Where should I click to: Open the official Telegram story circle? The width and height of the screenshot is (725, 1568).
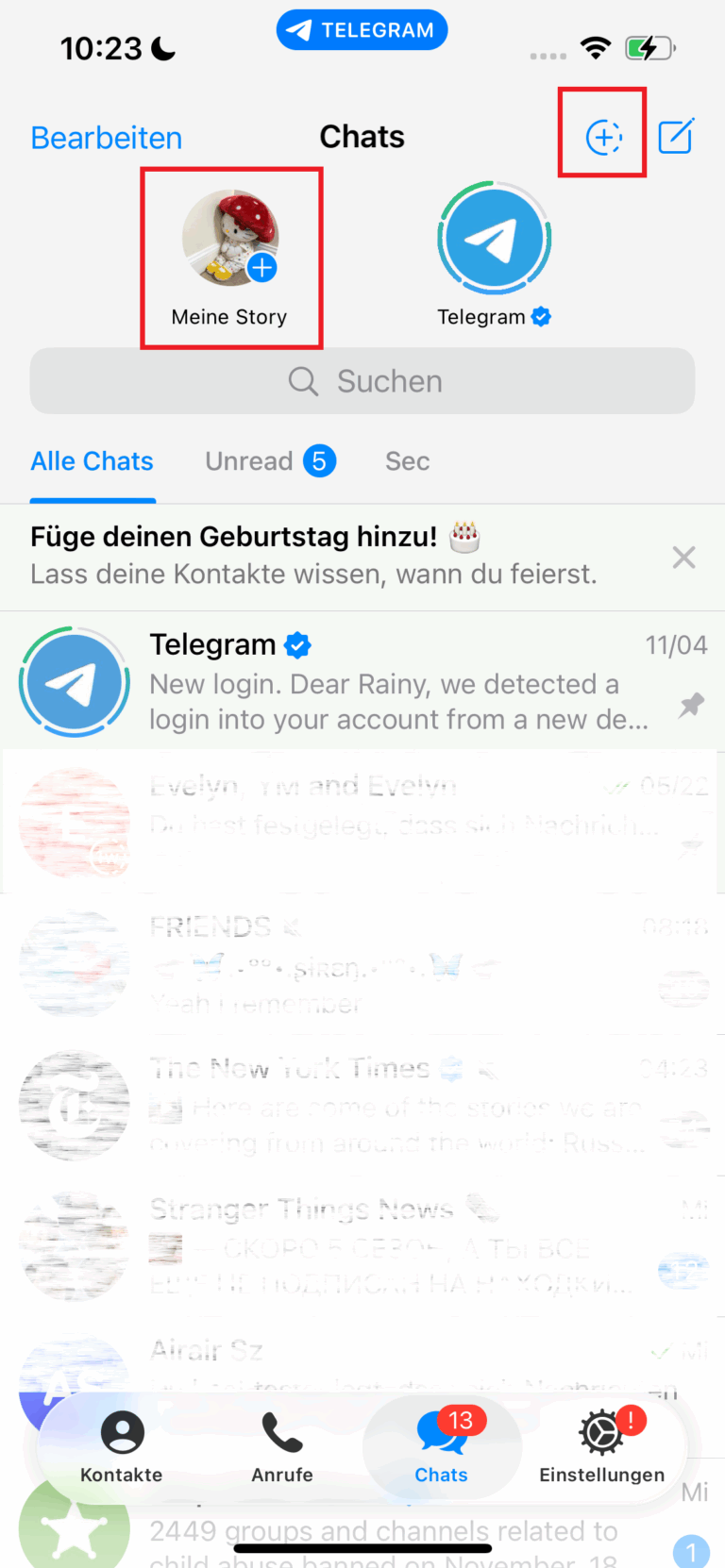494,238
